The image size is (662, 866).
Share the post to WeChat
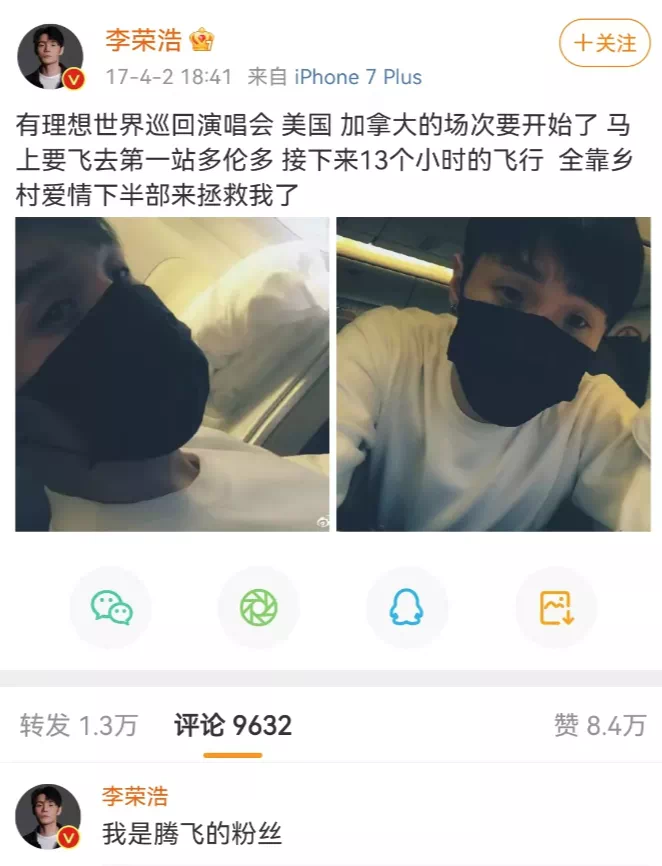[111, 607]
